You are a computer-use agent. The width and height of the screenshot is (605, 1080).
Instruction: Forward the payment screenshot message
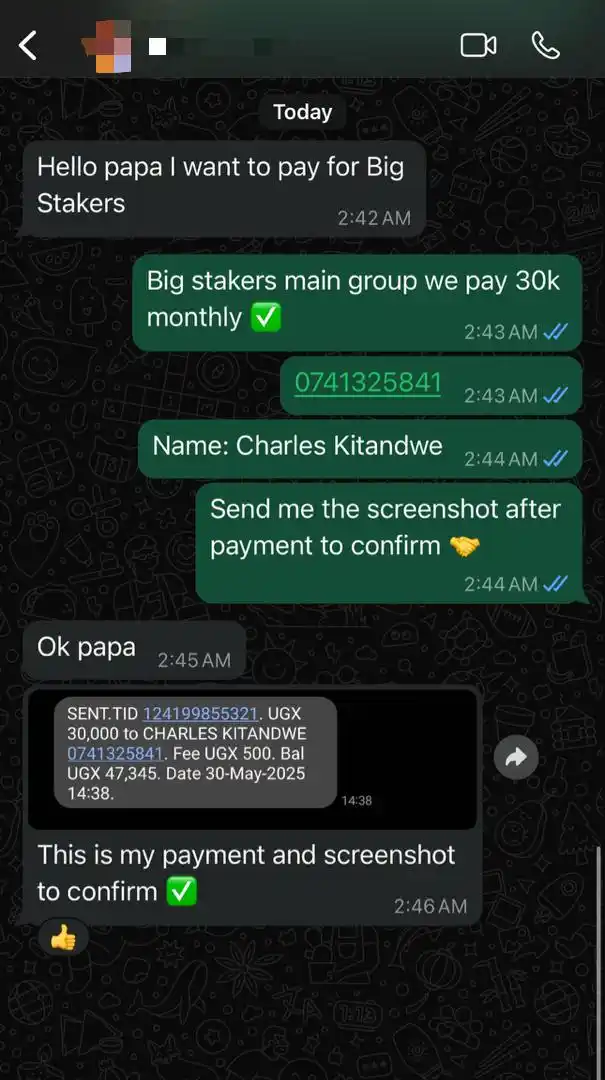coord(516,759)
